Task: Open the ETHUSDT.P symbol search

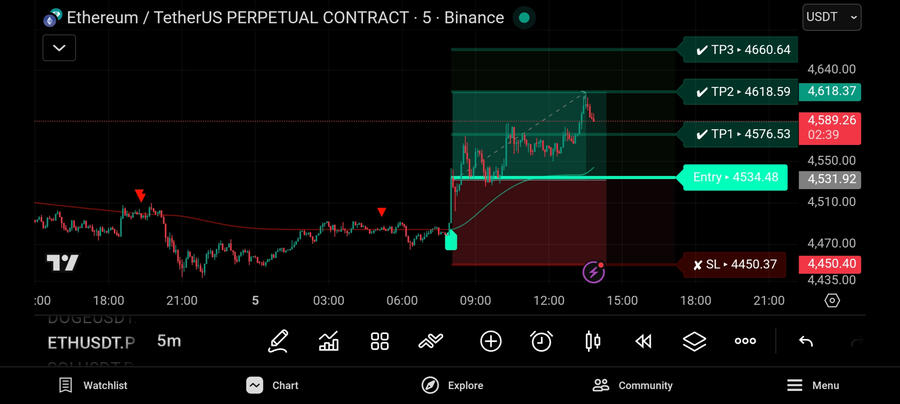Action: click(x=91, y=341)
